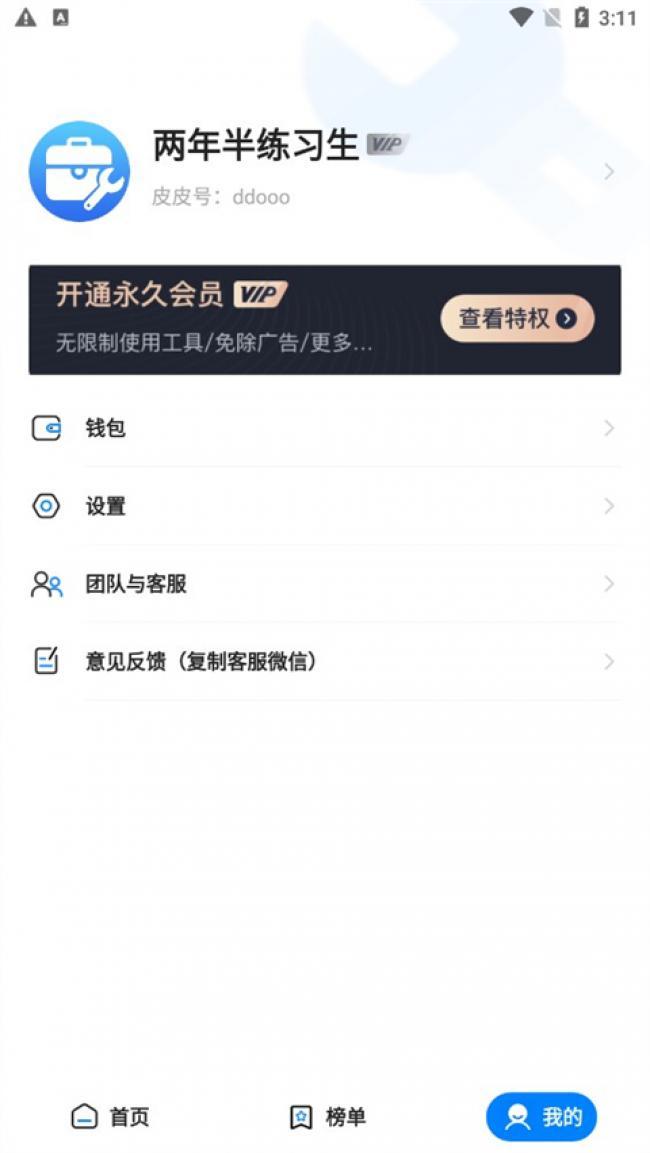
Task: Select the 我的 tab
Action: pyautogui.click(x=541, y=1117)
